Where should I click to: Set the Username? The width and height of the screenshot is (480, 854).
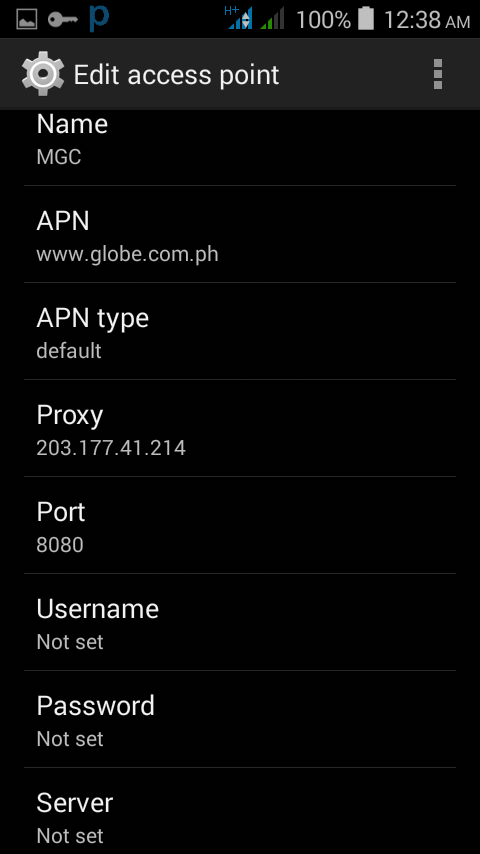(240, 622)
